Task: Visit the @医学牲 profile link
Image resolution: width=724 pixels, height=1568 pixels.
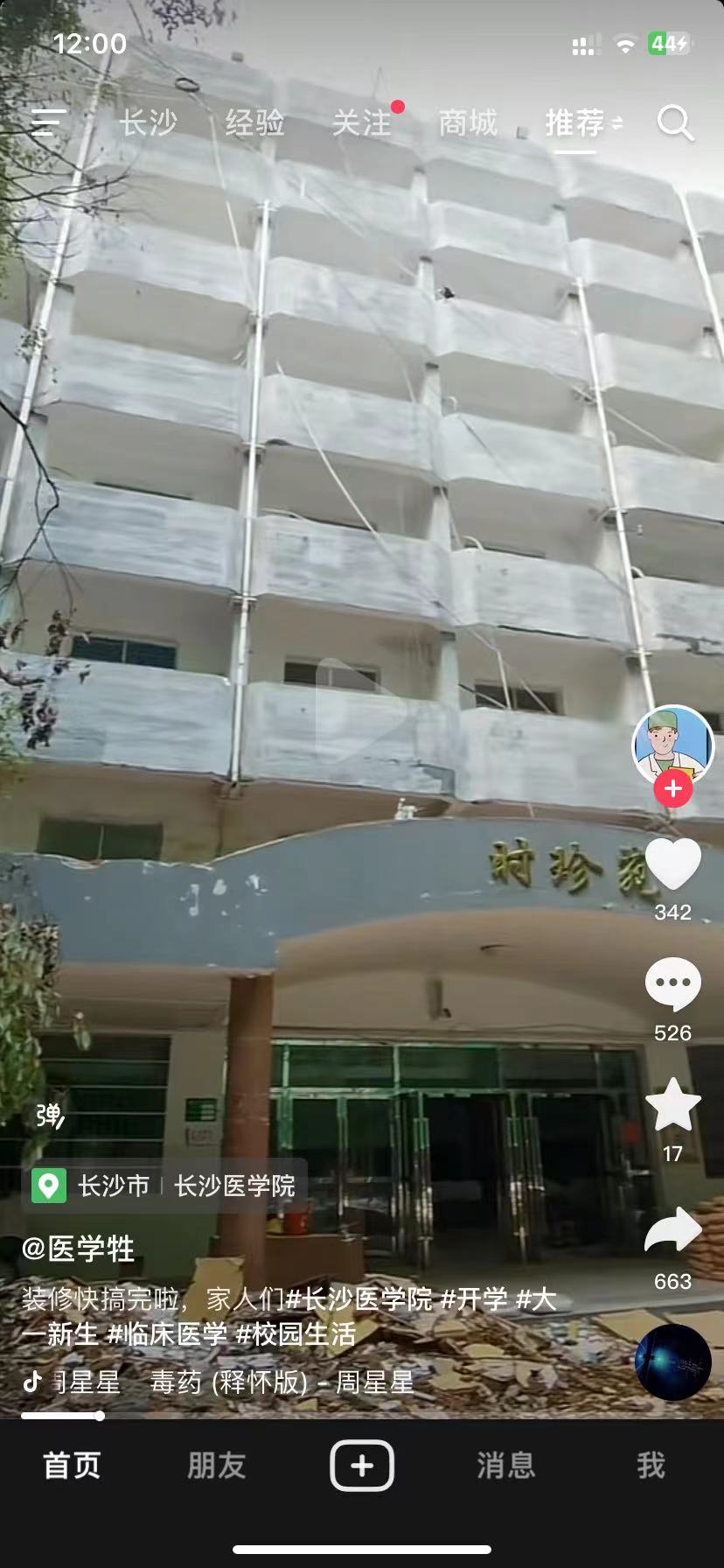Action: (x=77, y=1250)
